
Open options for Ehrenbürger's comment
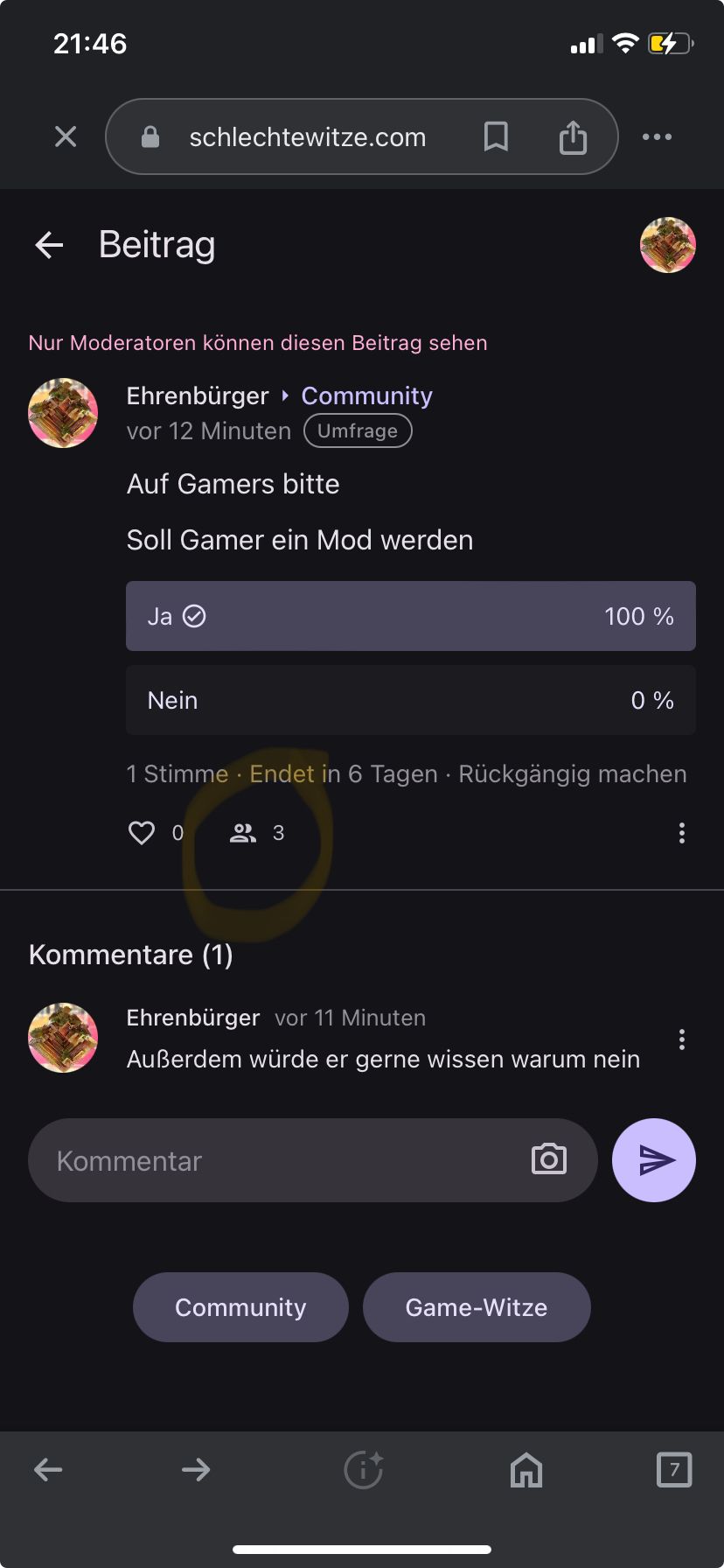pyautogui.click(x=681, y=1039)
